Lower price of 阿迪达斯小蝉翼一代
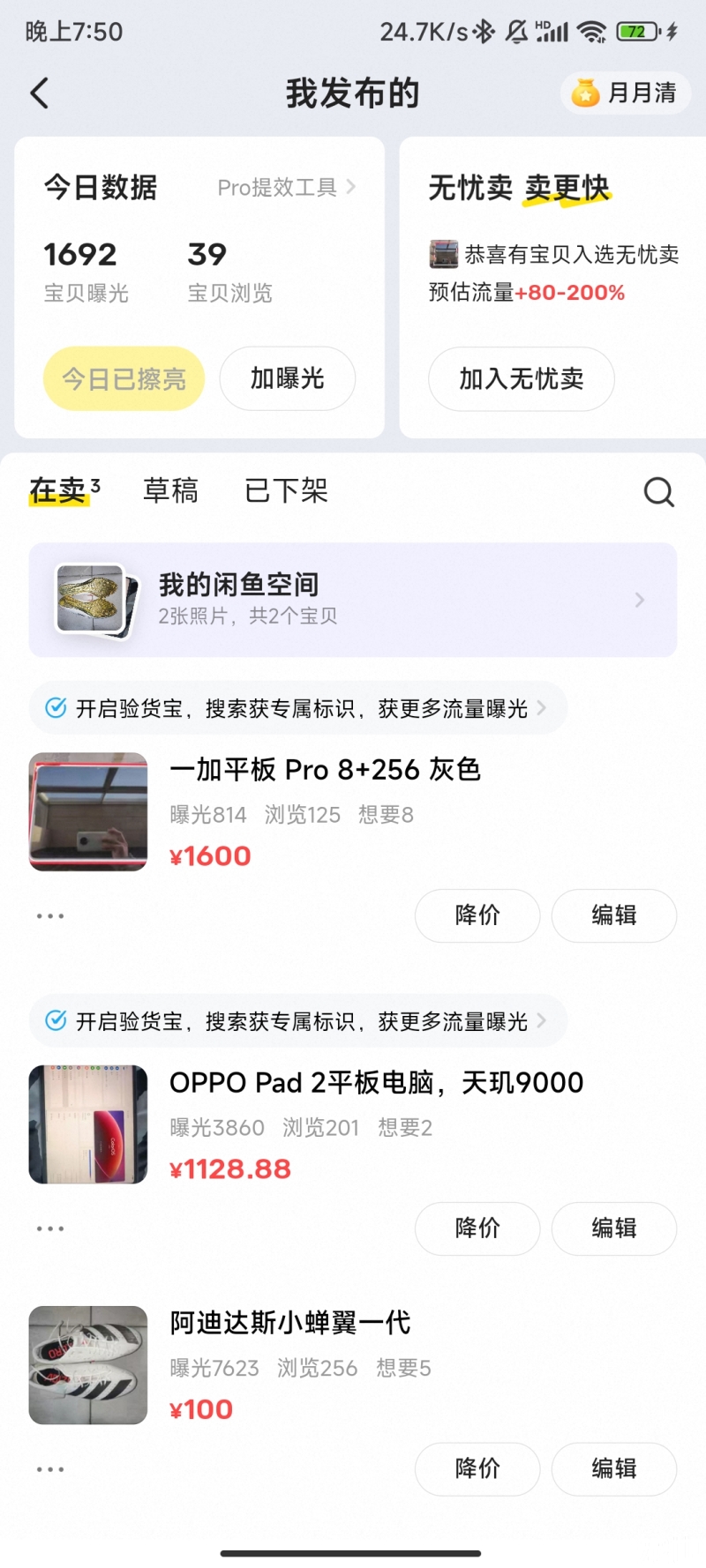This screenshot has height=1568, width=706. 477,1469
